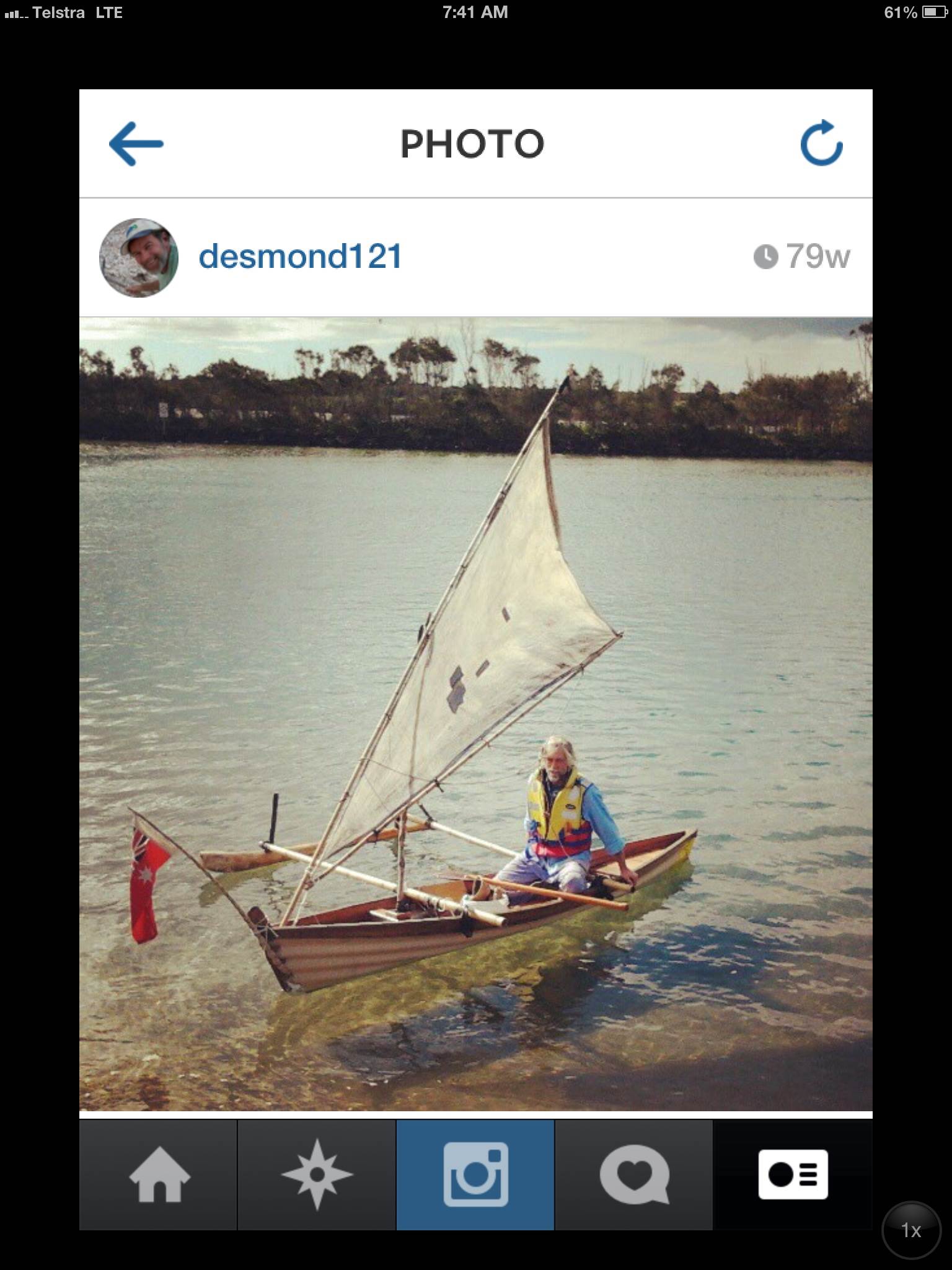Tap desmond121's profile picture
This screenshot has width=952, height=1270.
click(139, 257)
